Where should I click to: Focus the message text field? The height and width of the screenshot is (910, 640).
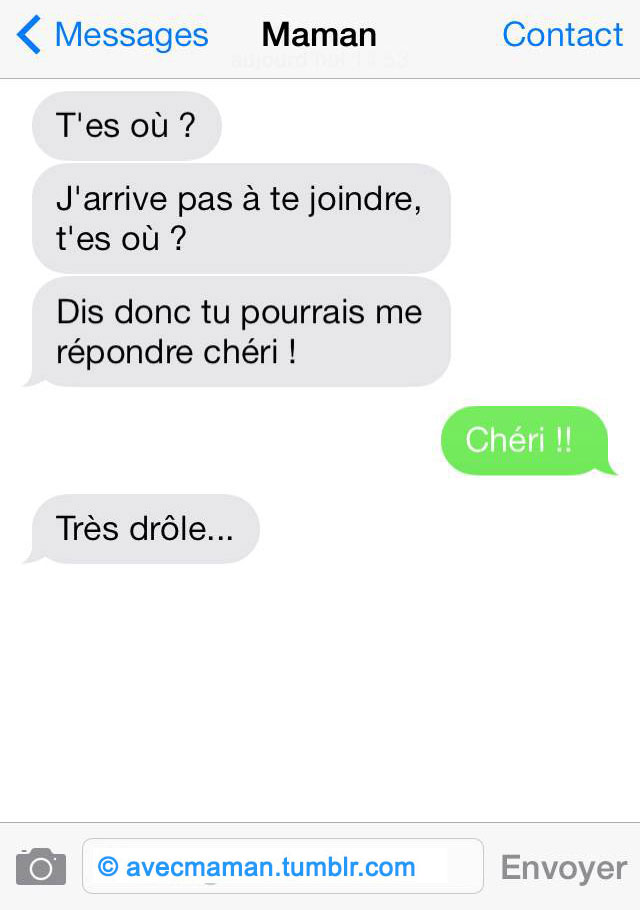283,866
